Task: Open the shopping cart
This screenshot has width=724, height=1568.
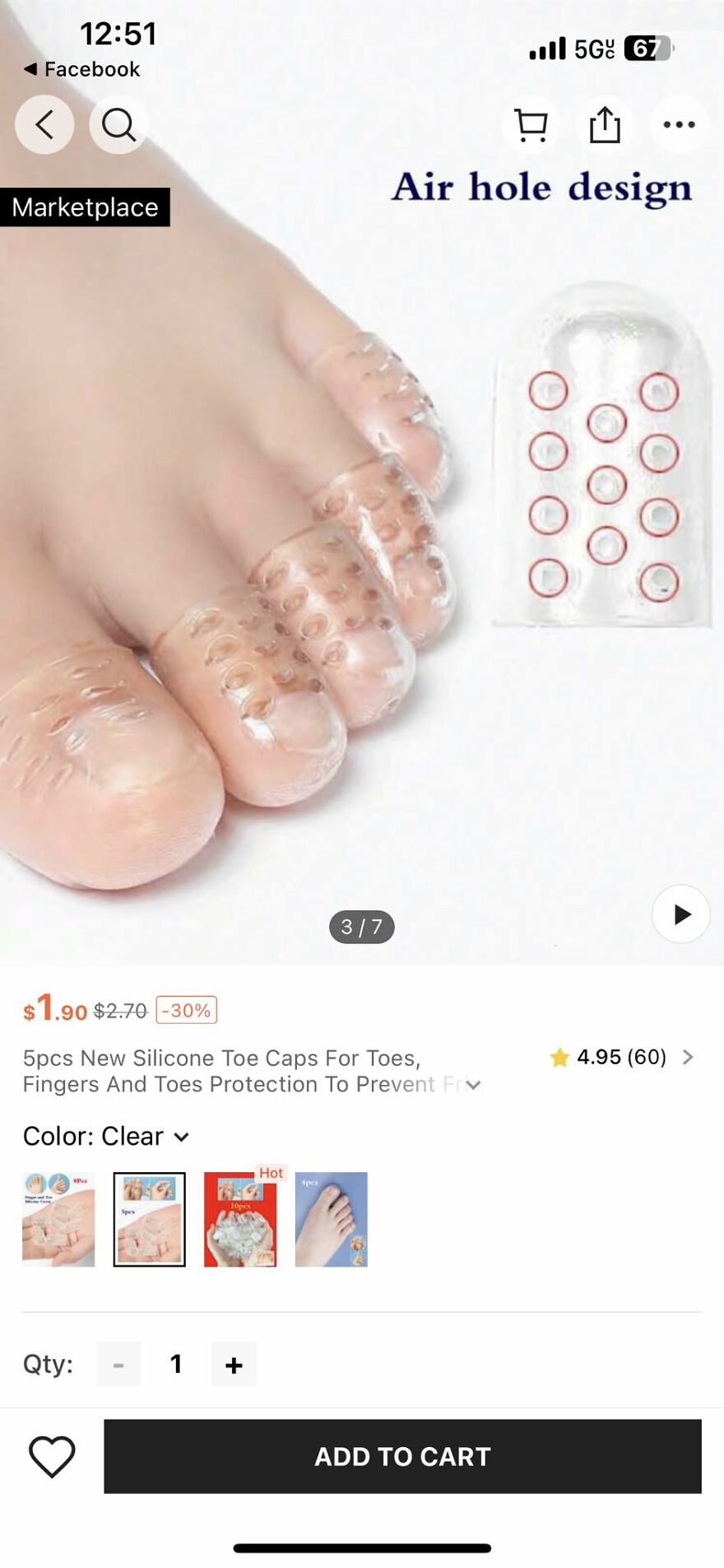Action: 531,125
